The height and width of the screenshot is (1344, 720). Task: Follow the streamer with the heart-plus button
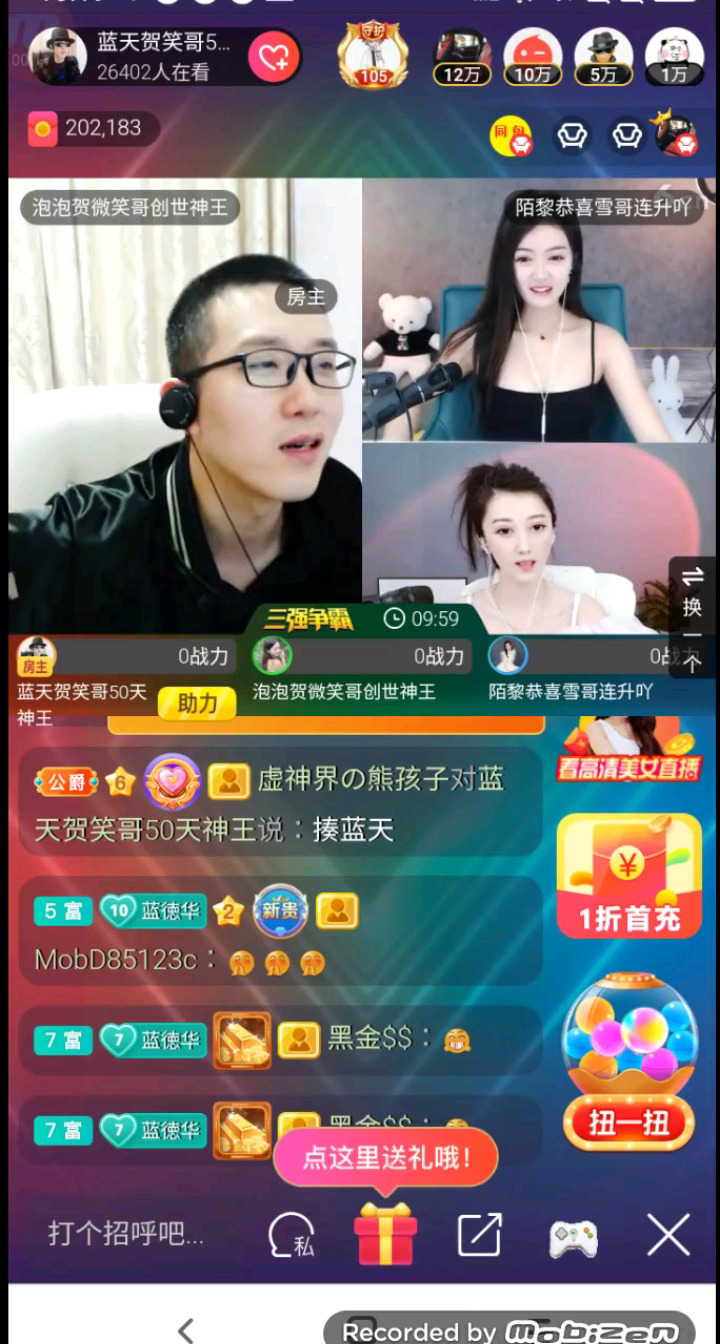coord(273,58)
